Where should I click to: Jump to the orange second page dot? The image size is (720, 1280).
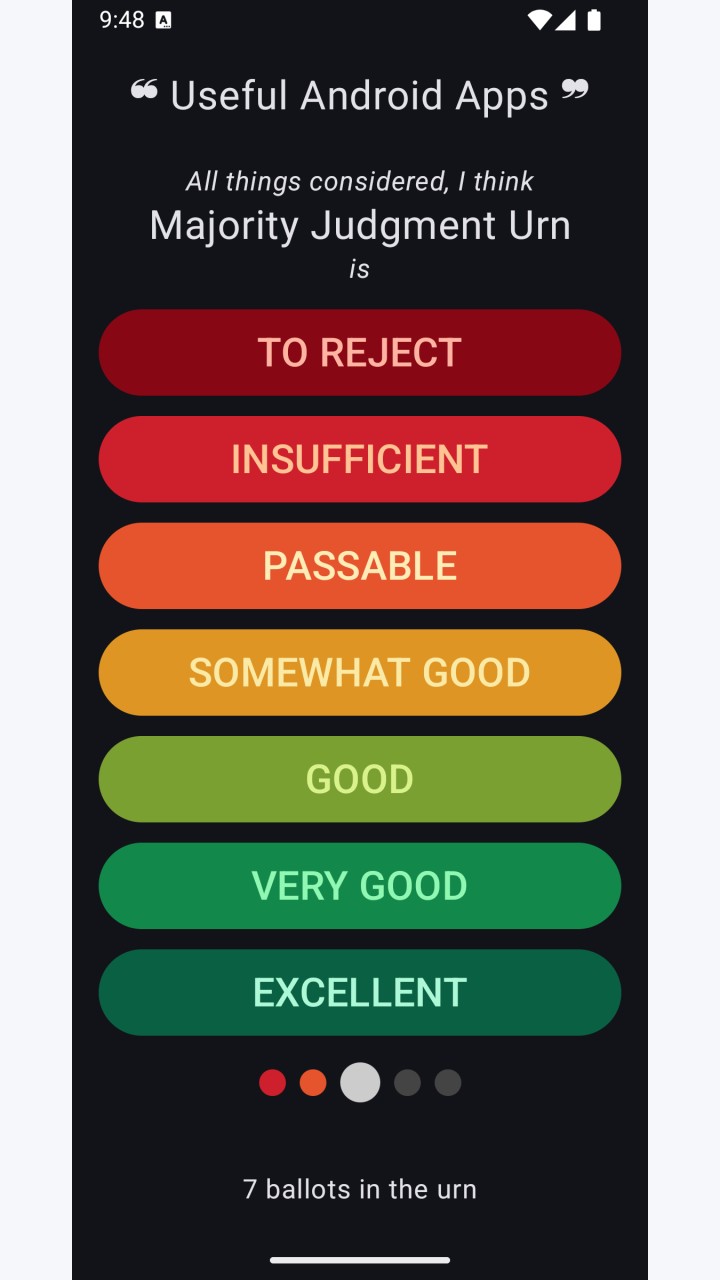pos(313,1082)
